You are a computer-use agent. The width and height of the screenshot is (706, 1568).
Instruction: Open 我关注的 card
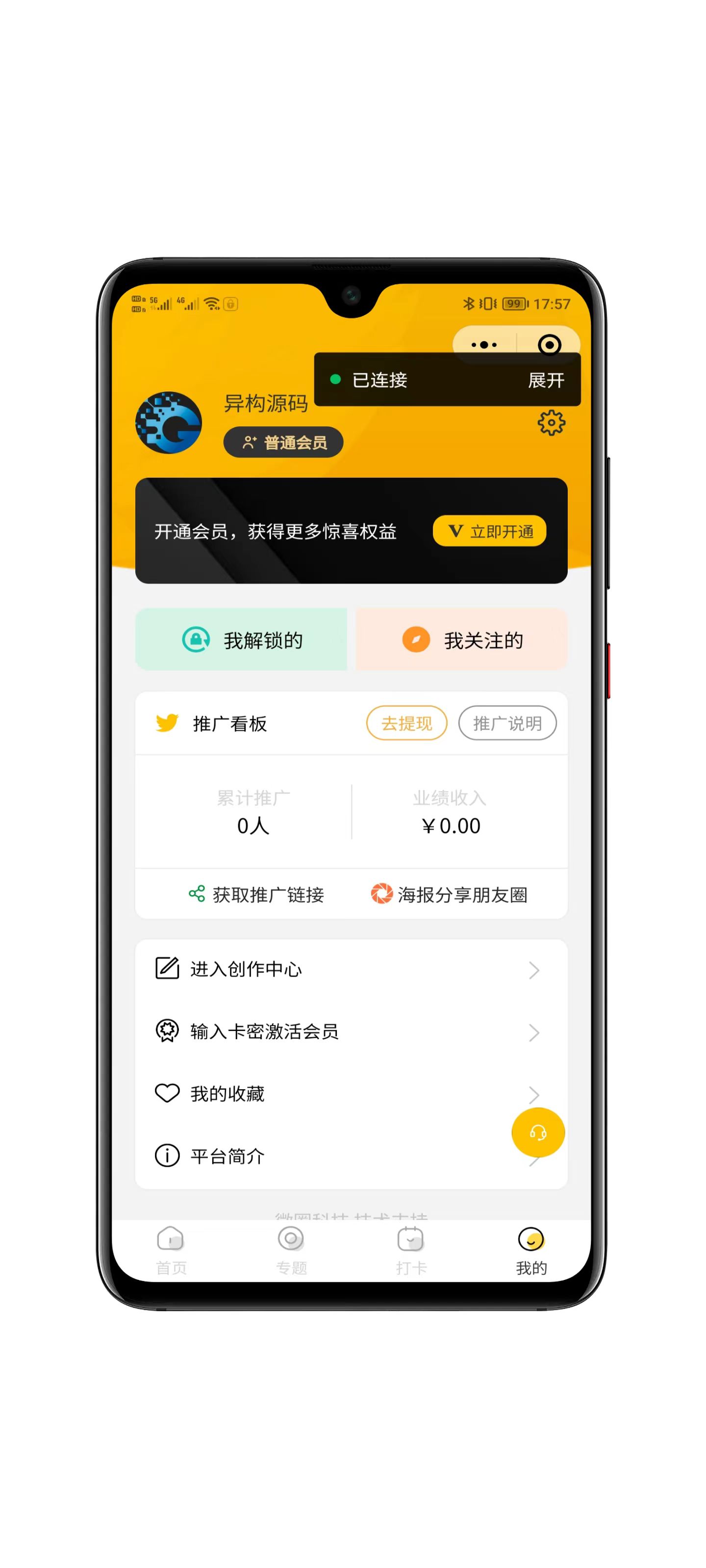(x=462, y=640)
